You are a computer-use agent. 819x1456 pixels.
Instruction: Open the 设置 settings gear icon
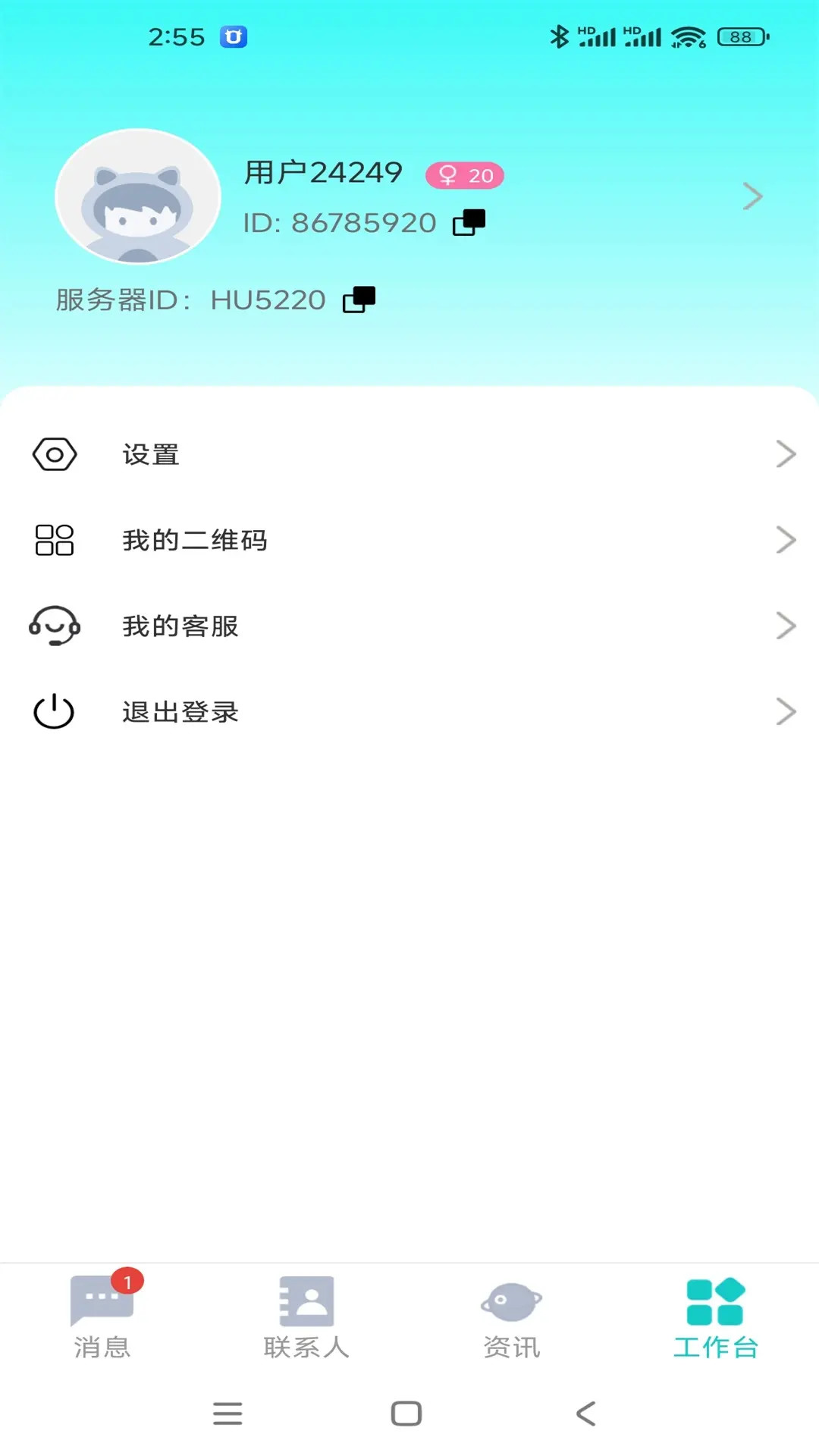point(53,453)
